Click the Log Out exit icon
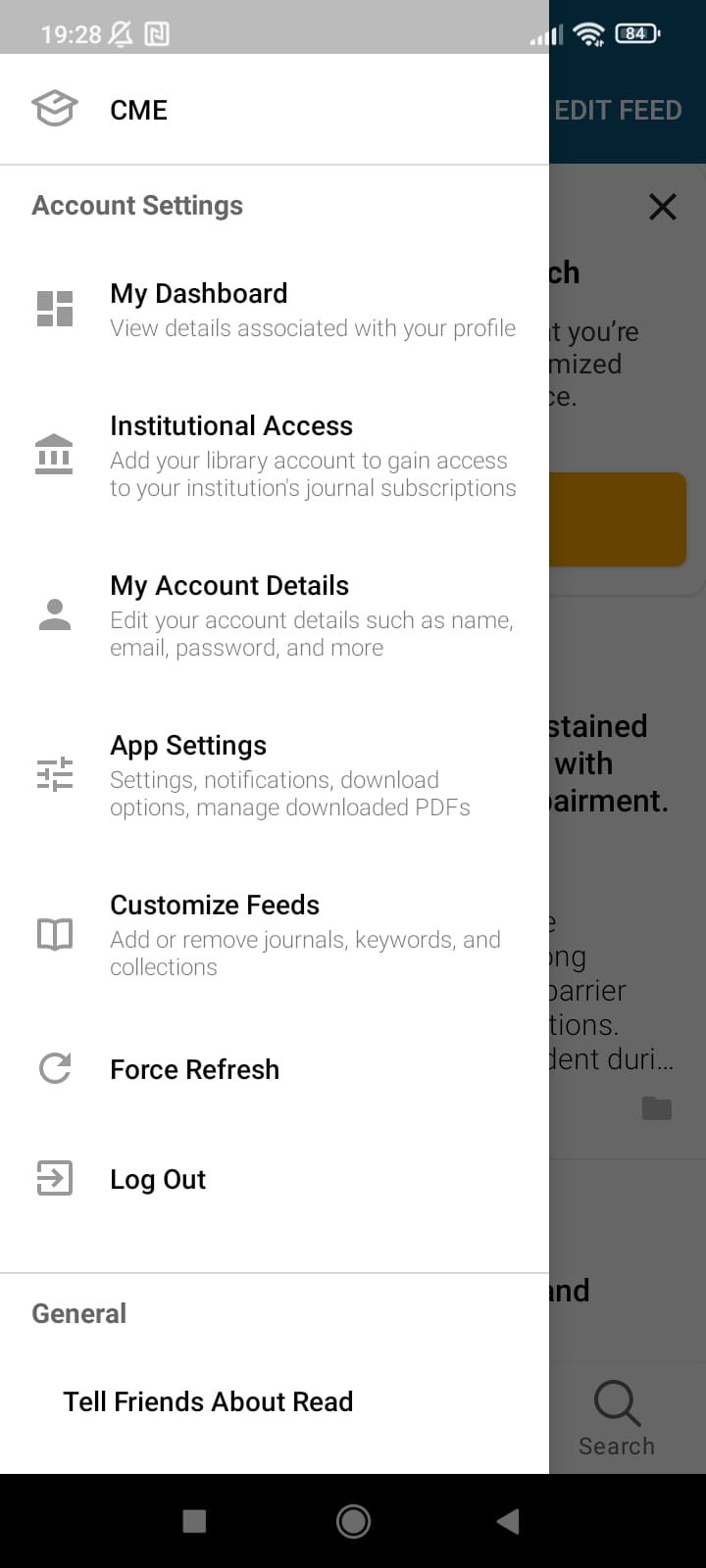 pos(54,1178)
